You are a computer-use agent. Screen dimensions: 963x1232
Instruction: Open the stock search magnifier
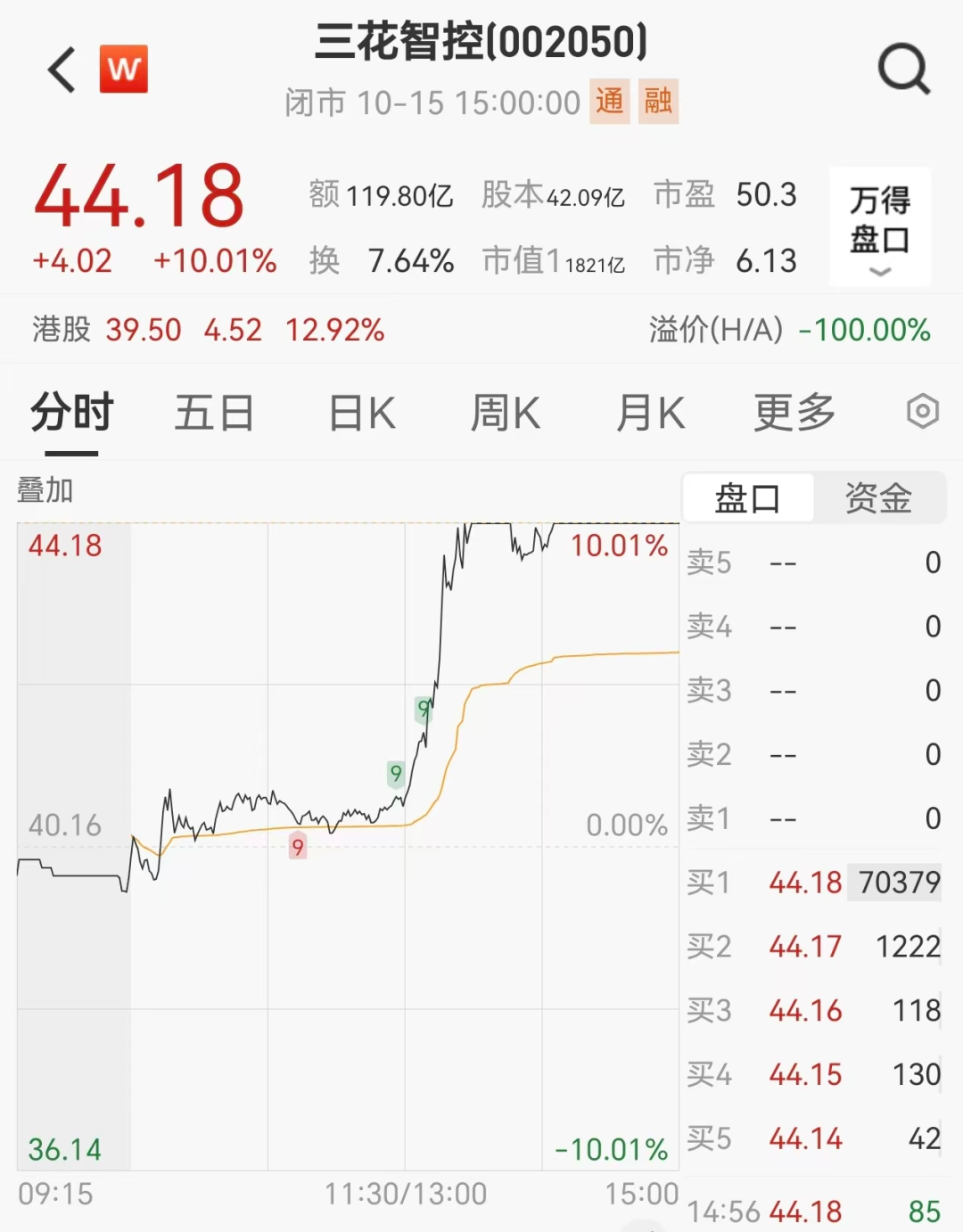[x=904, y=70]
